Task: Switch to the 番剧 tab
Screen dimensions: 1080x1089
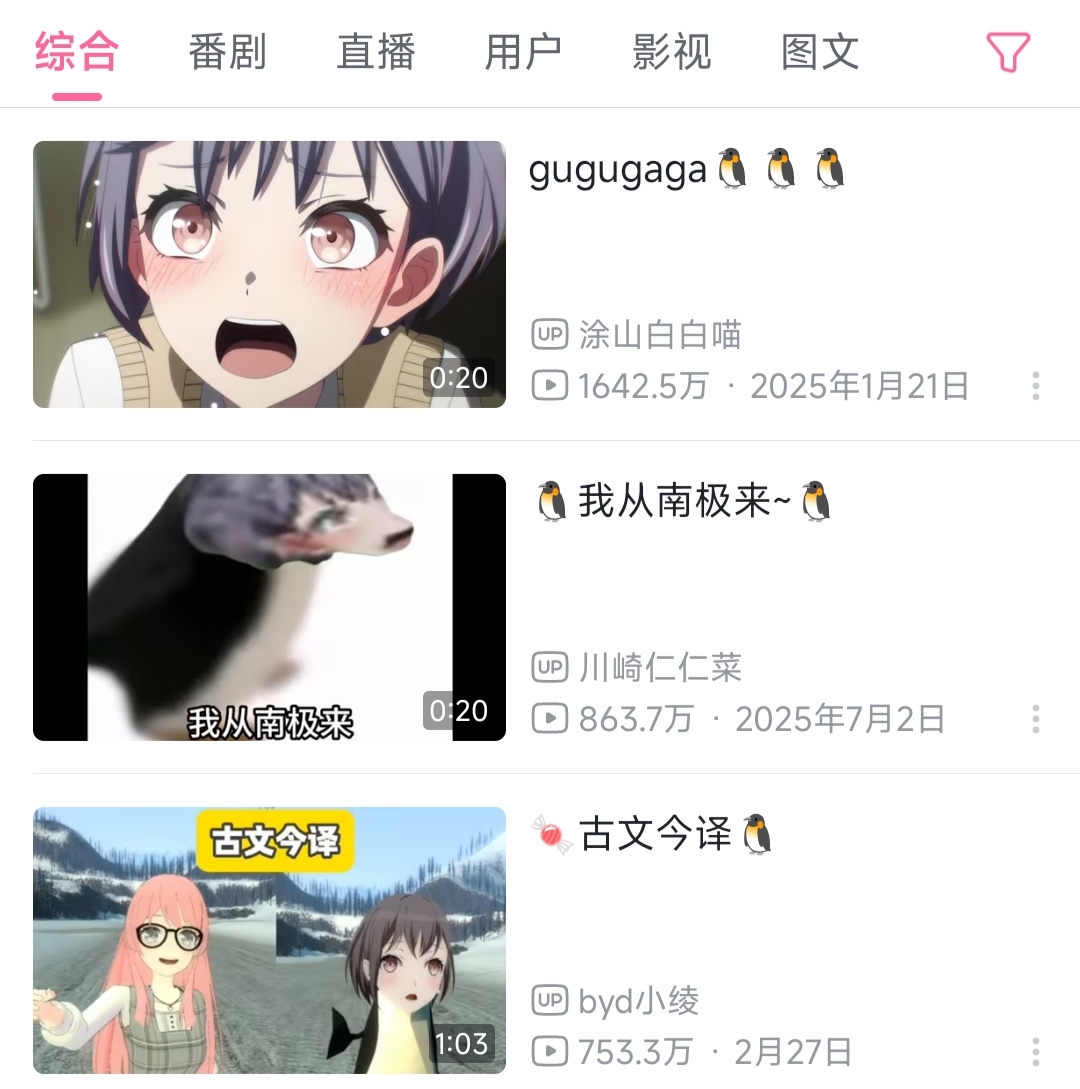Action: tap(227, 52)
